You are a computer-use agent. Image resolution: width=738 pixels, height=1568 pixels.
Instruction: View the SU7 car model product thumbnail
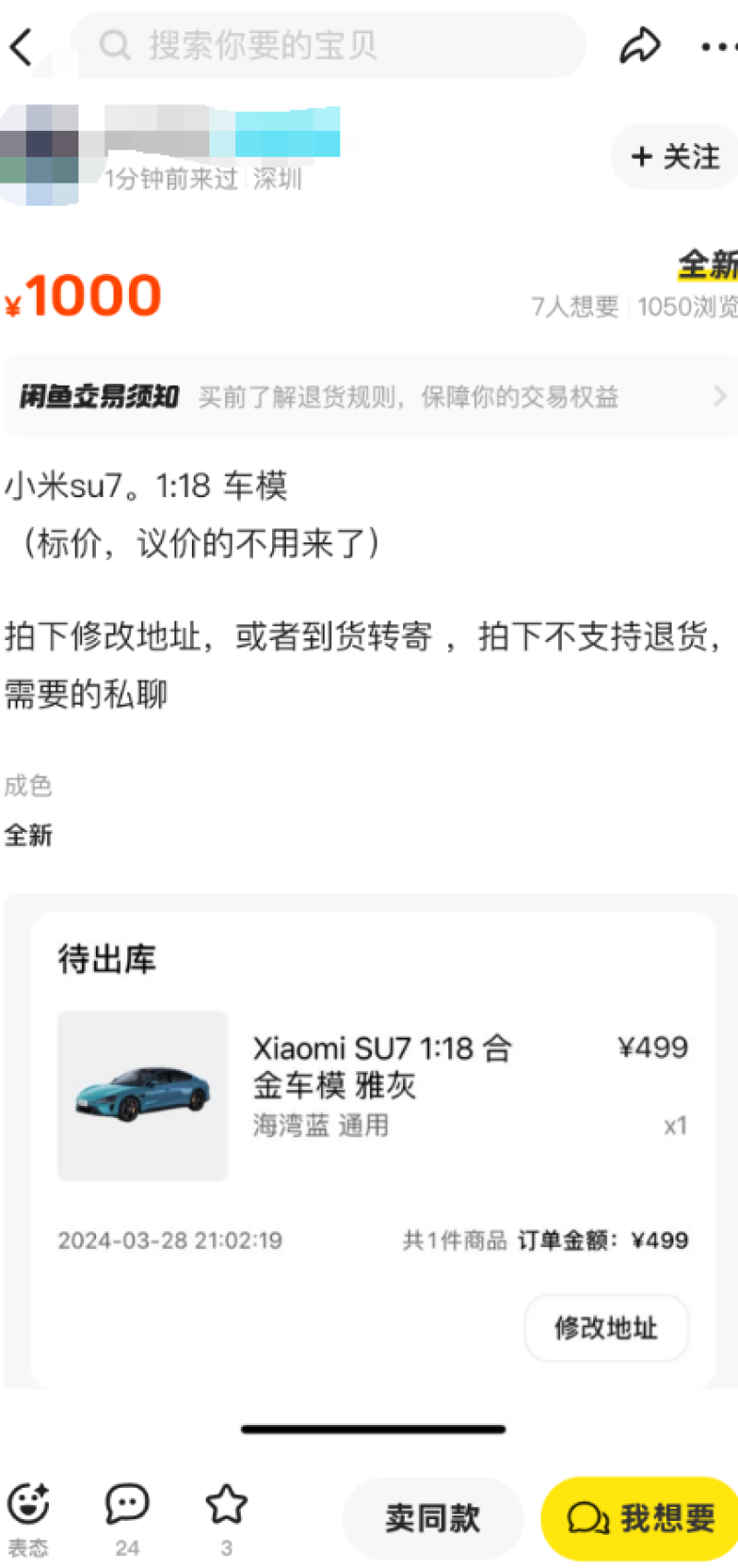click(x=142, y=1094)
